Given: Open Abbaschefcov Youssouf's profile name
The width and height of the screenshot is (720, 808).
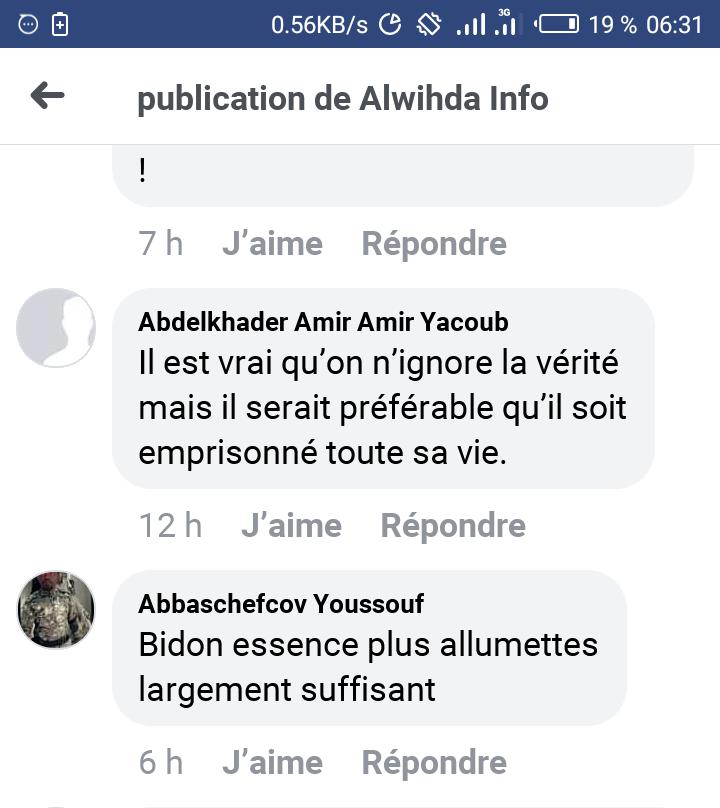Looking at the screenshot, I should (x=281, y=604).
